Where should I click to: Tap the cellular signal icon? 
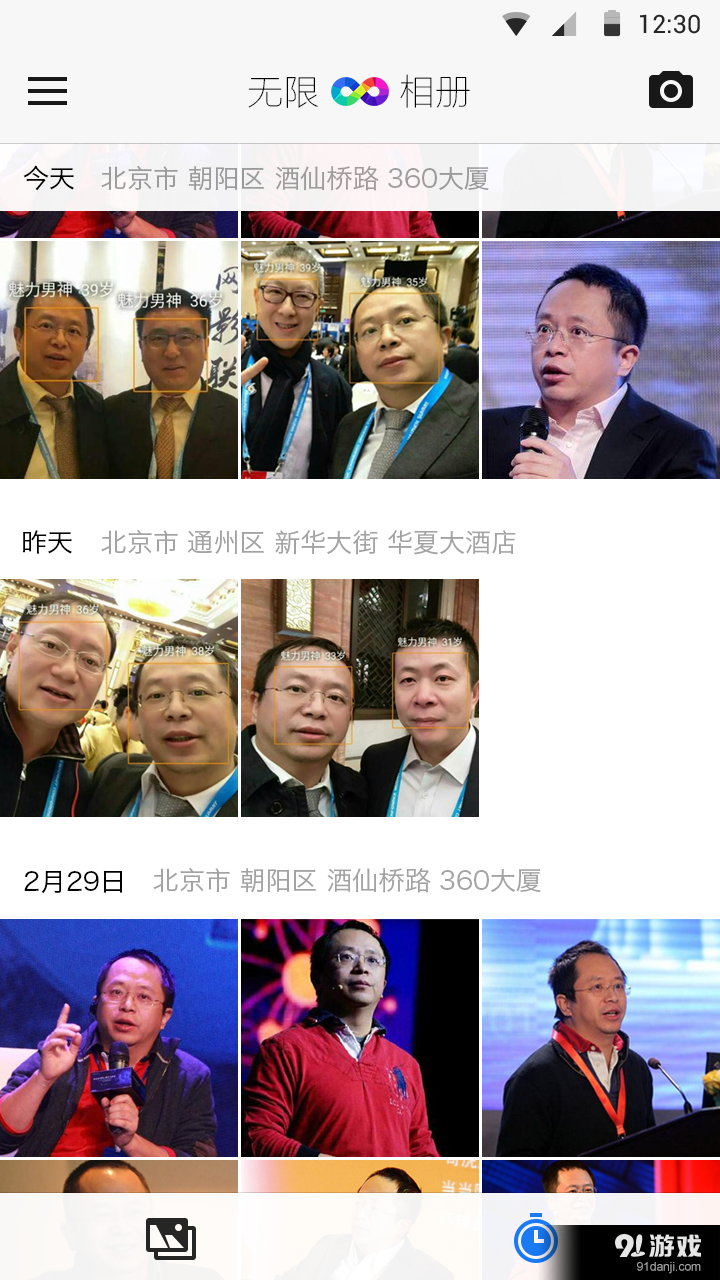[x=561, y=24]
